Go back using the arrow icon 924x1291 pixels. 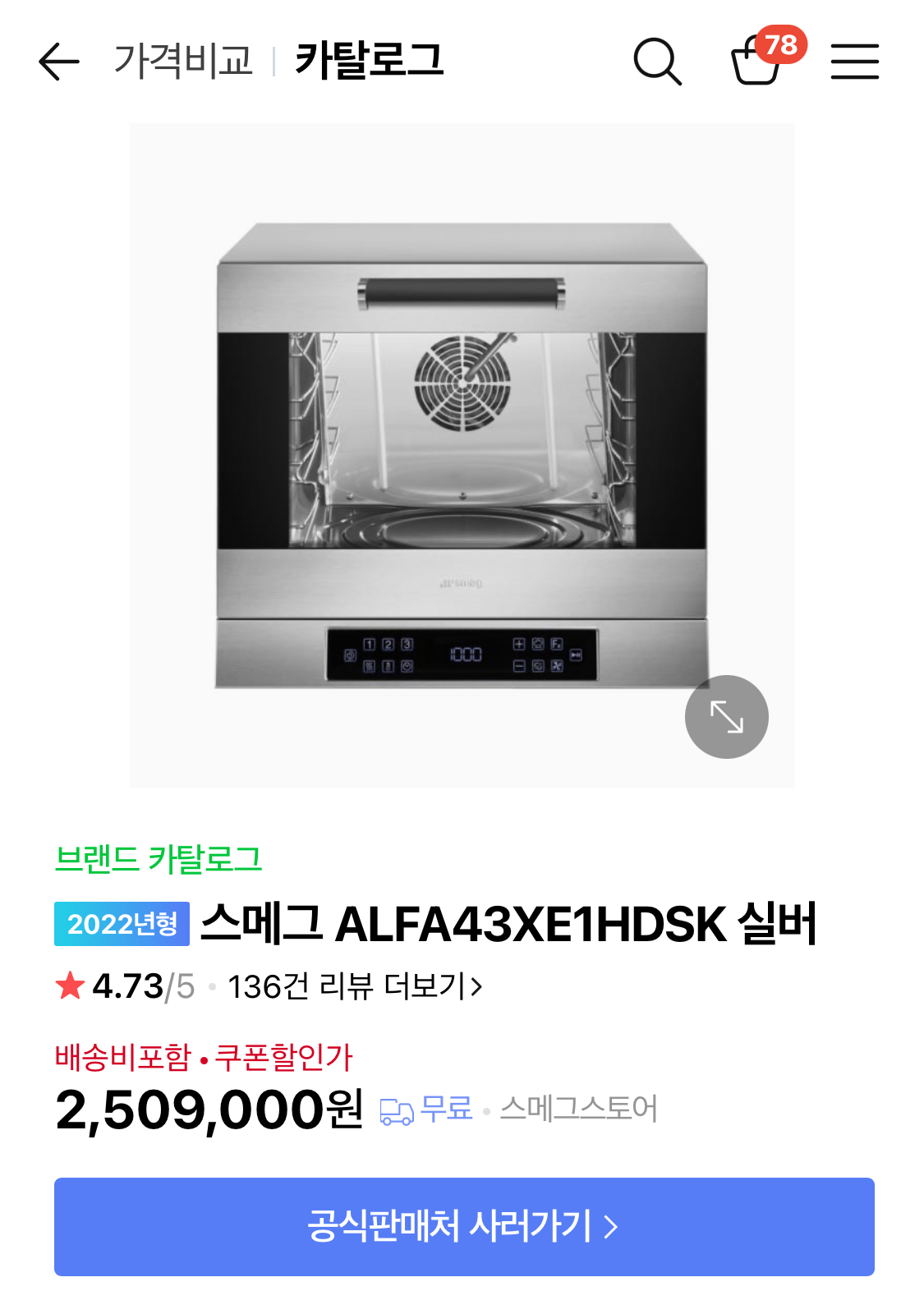click(x=59, y=62)
